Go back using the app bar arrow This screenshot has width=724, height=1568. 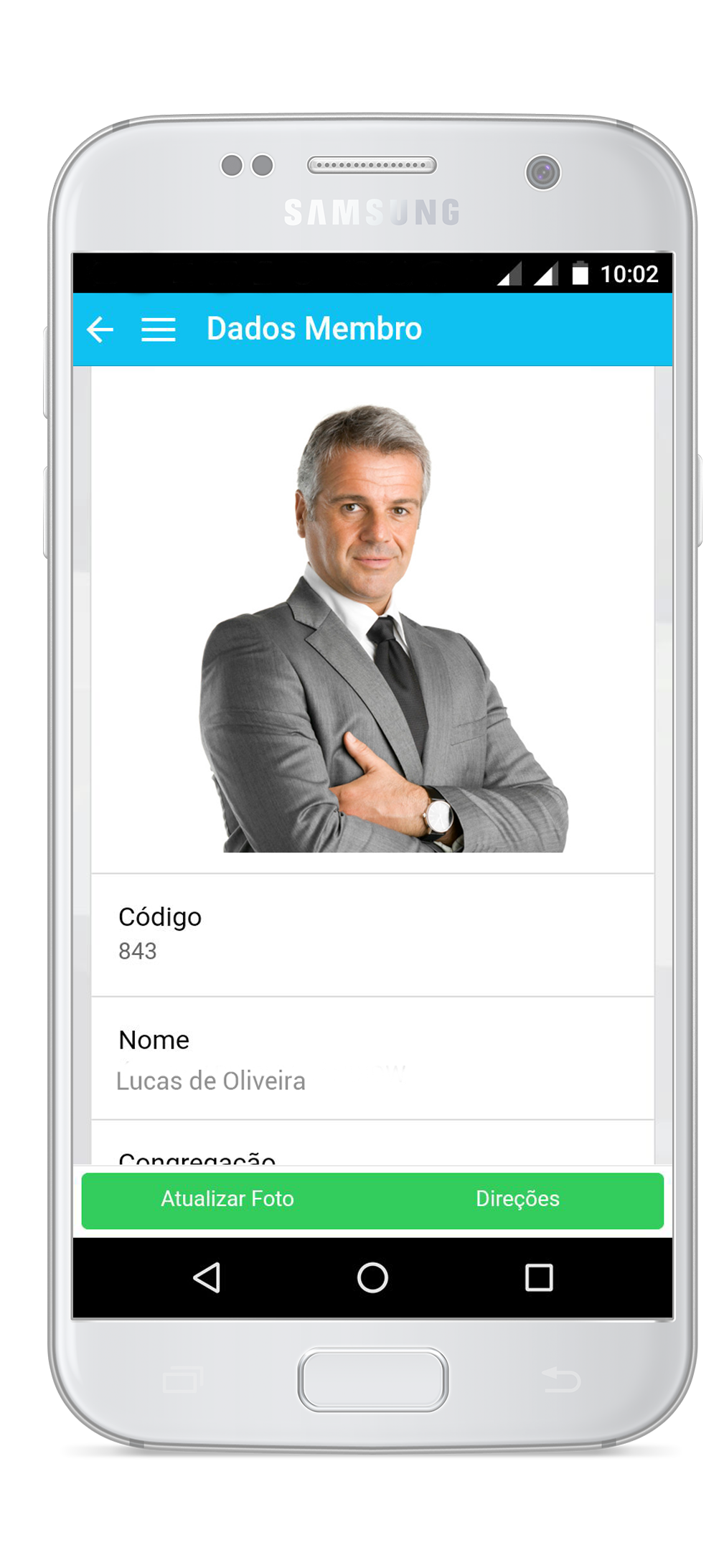[x=100, y=329]
